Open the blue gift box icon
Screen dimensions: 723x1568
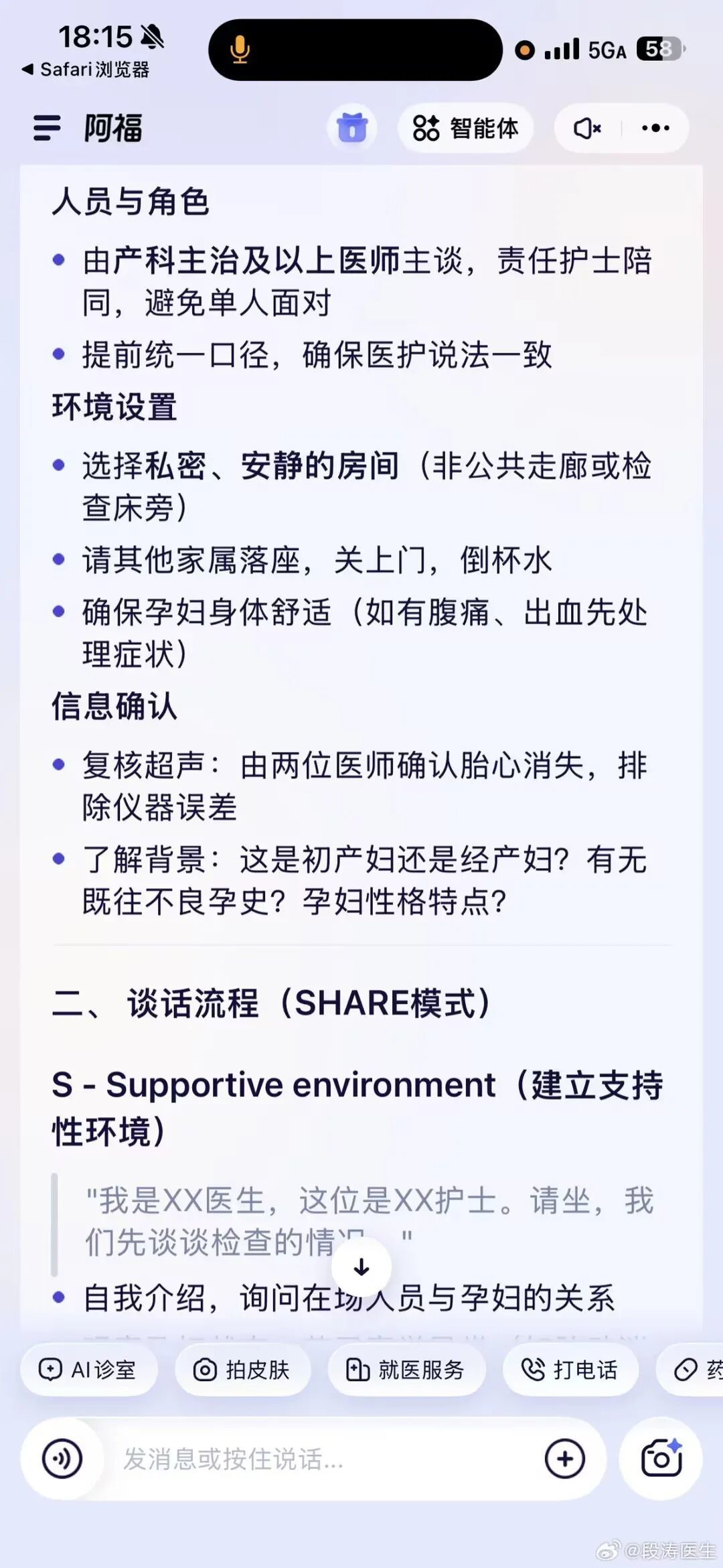[352, 128]
